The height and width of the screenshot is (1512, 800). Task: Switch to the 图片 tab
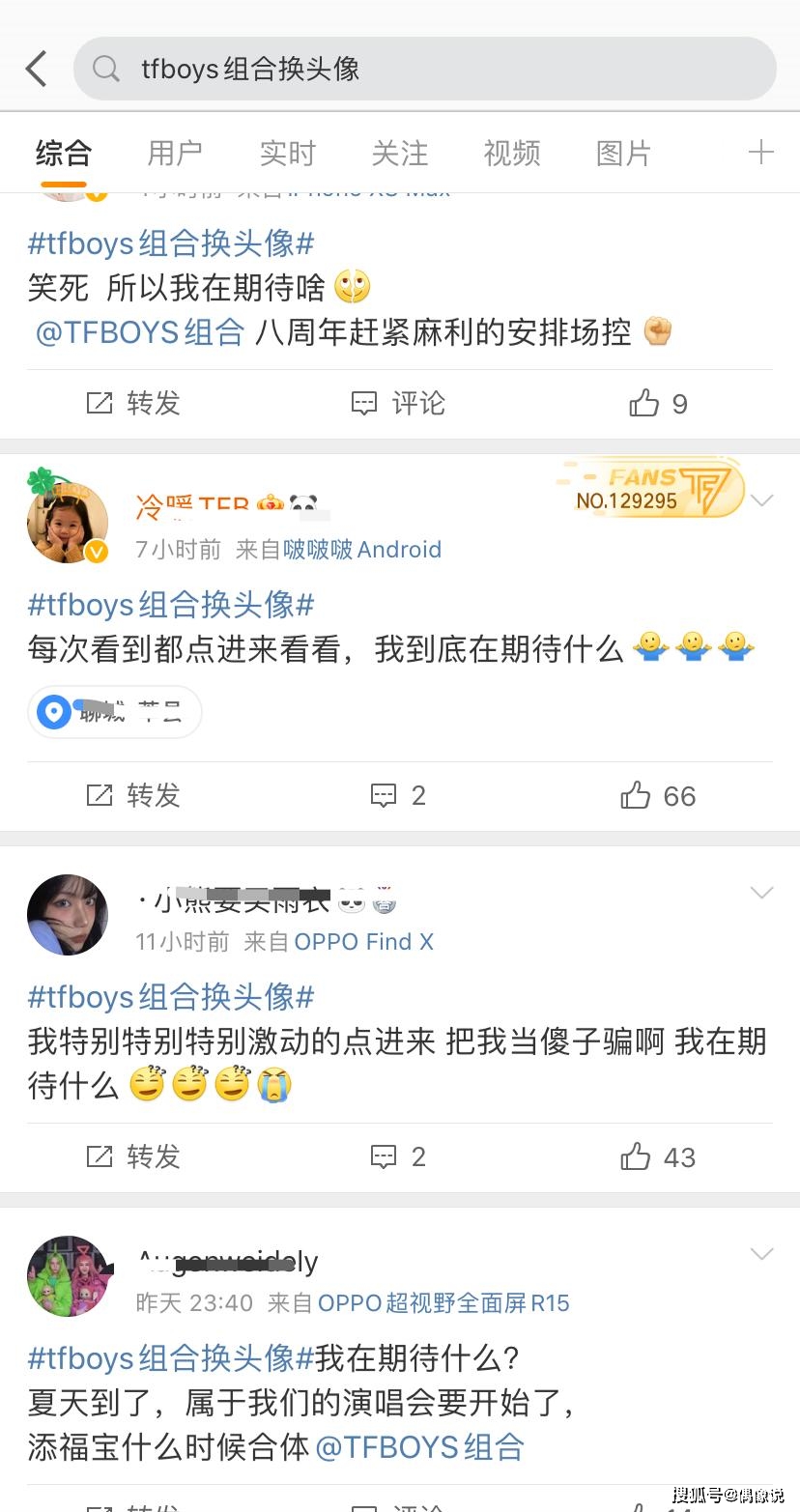coord(623,153)
